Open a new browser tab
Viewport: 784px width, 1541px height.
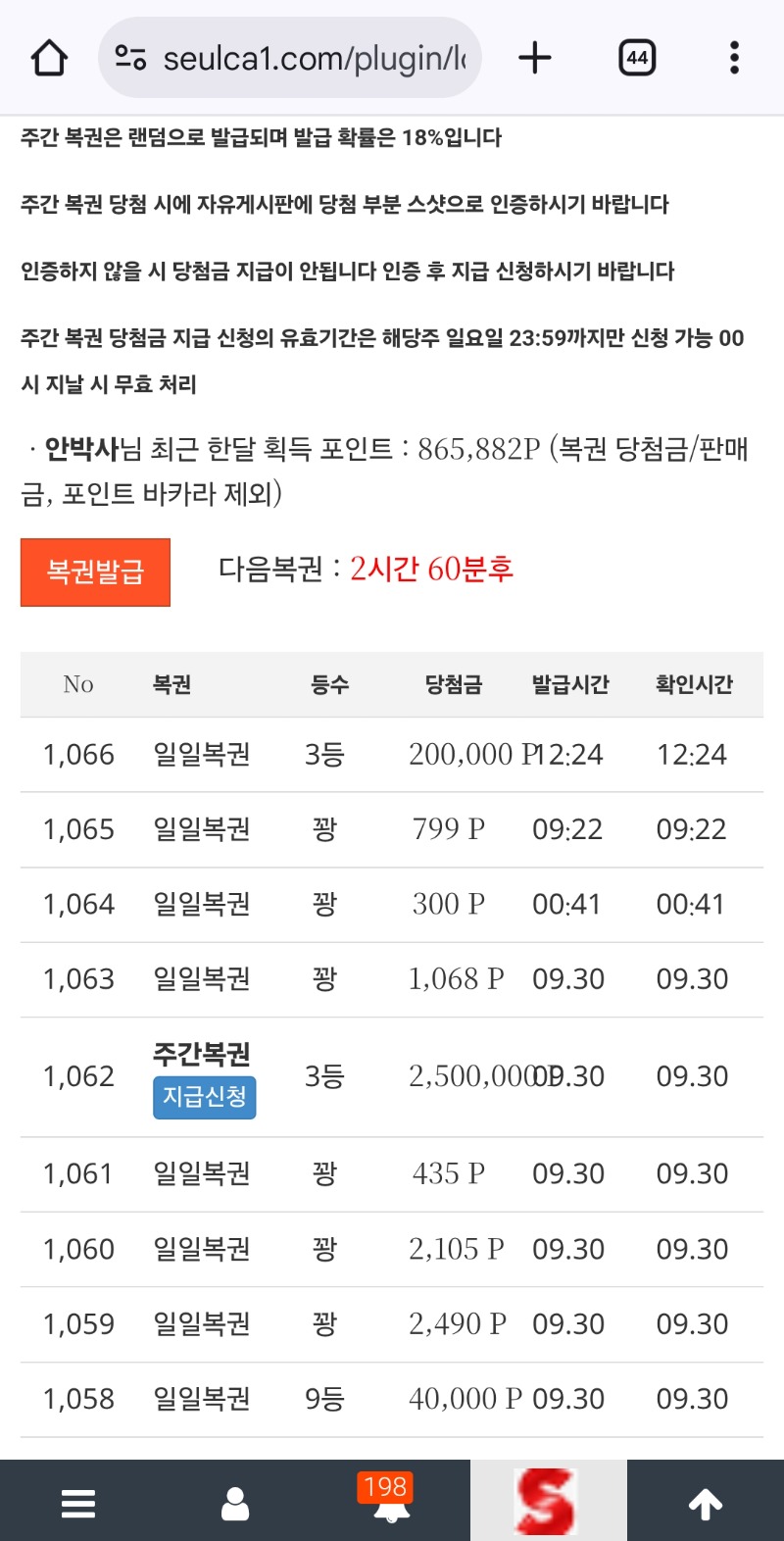coord(535,58)
